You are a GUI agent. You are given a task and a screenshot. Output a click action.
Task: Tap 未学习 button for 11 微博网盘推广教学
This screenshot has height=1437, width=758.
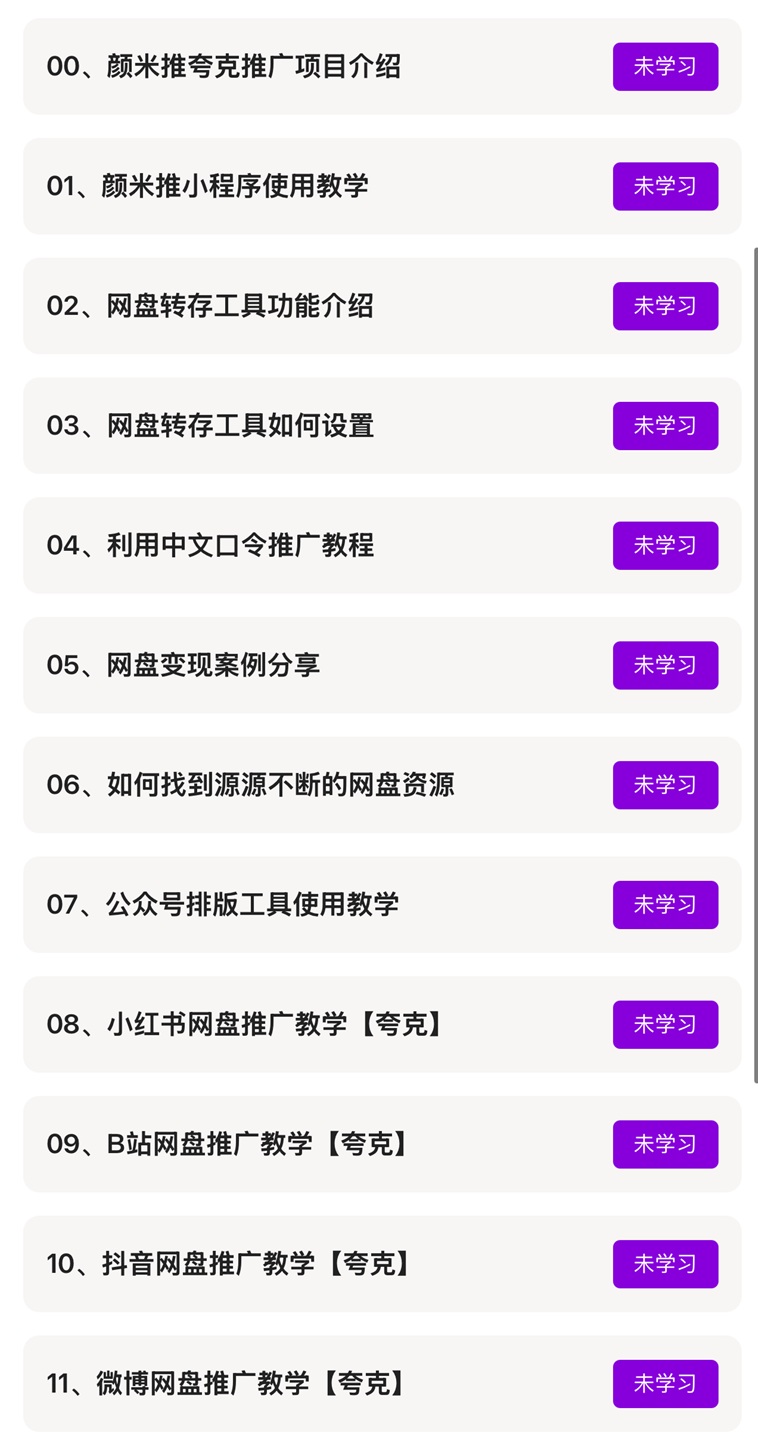coord(665,1383)
